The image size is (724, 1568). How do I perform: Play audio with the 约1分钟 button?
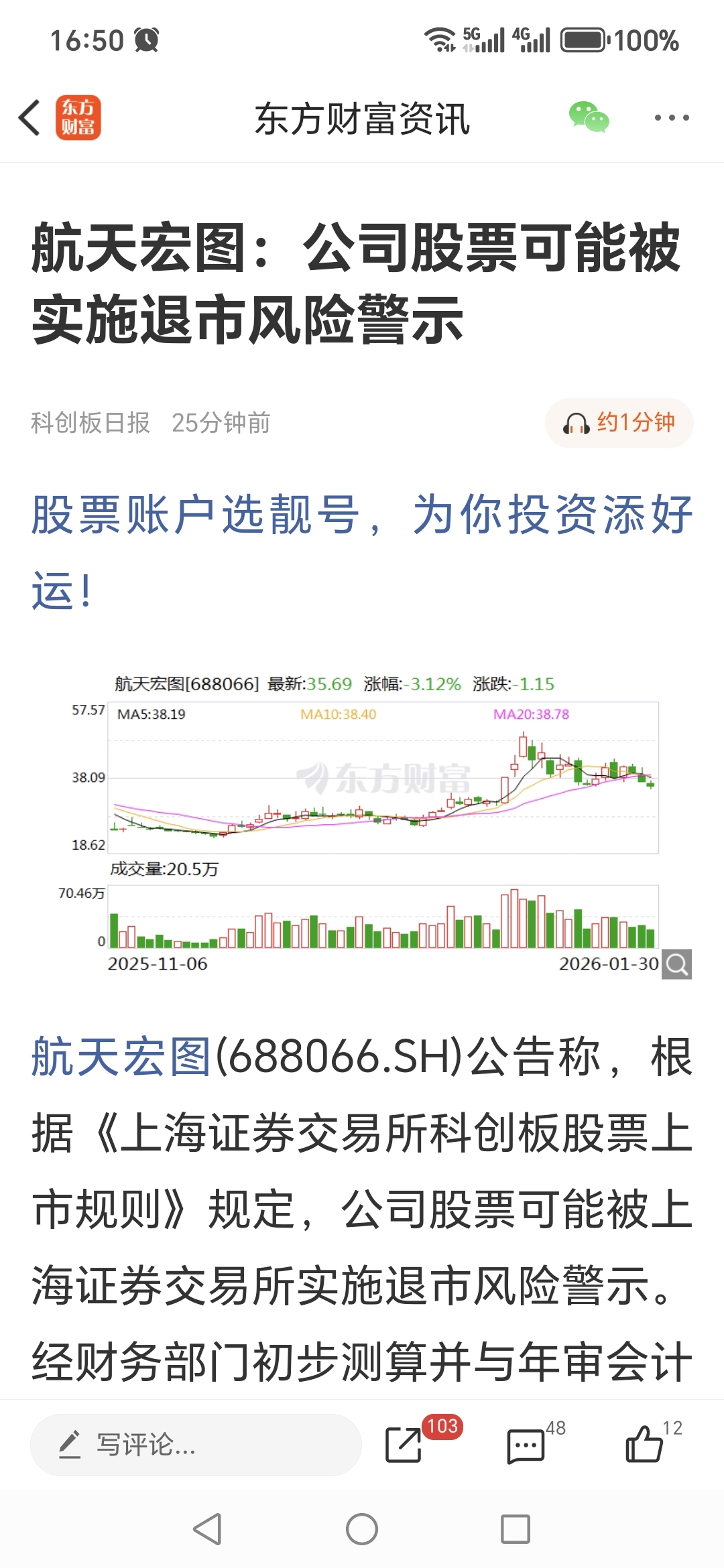[x=619, y=423]
